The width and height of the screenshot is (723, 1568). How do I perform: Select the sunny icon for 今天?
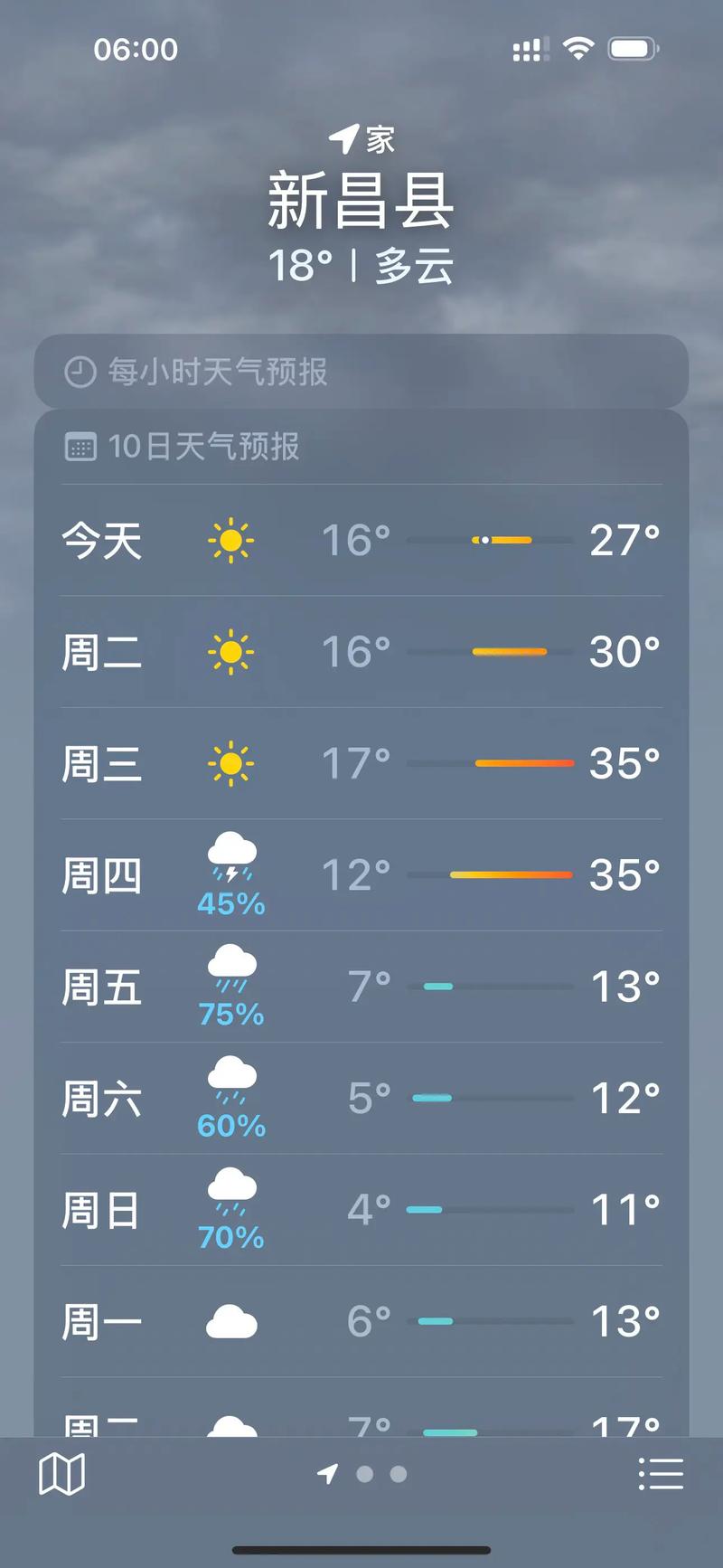[x=230, y=540]
